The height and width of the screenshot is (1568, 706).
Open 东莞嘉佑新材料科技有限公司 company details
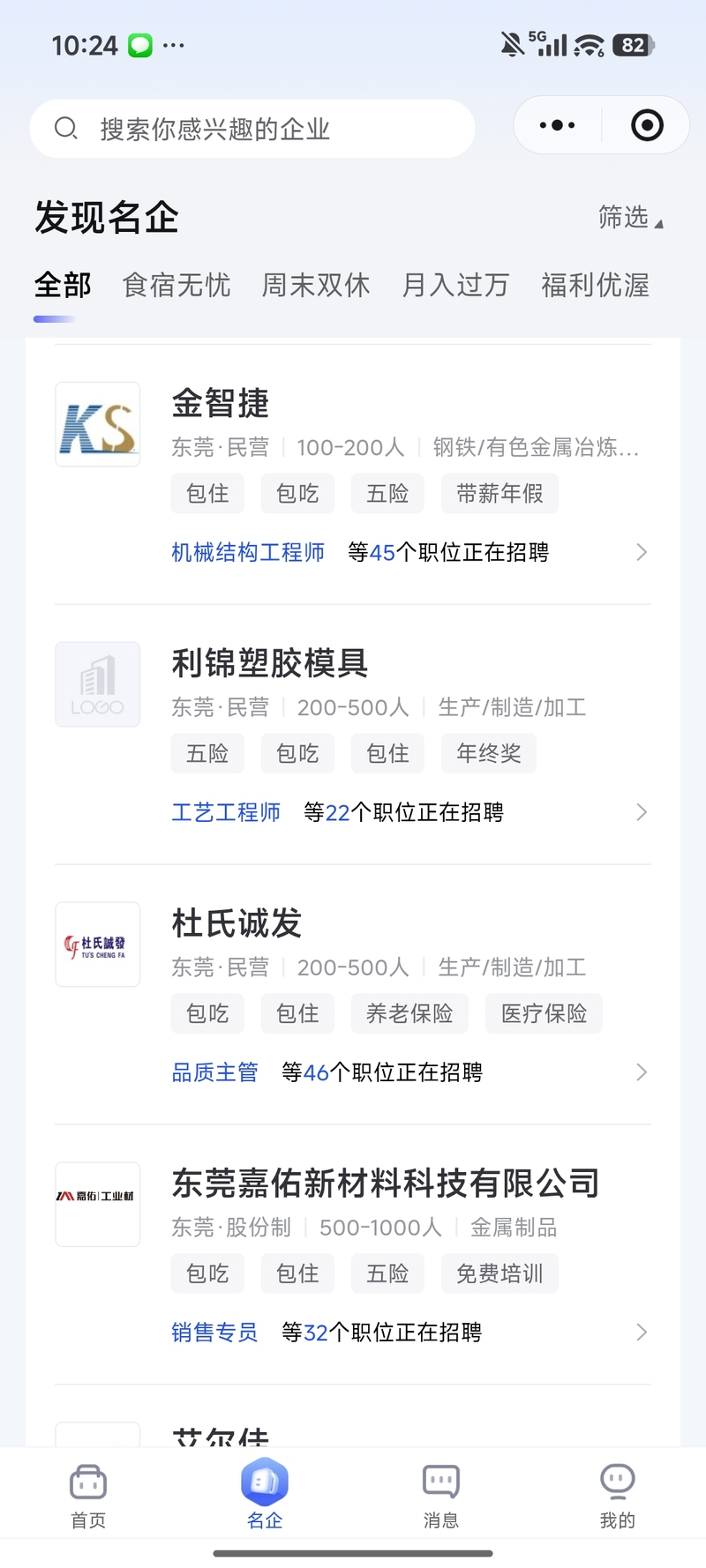[x=353, y=1255]
